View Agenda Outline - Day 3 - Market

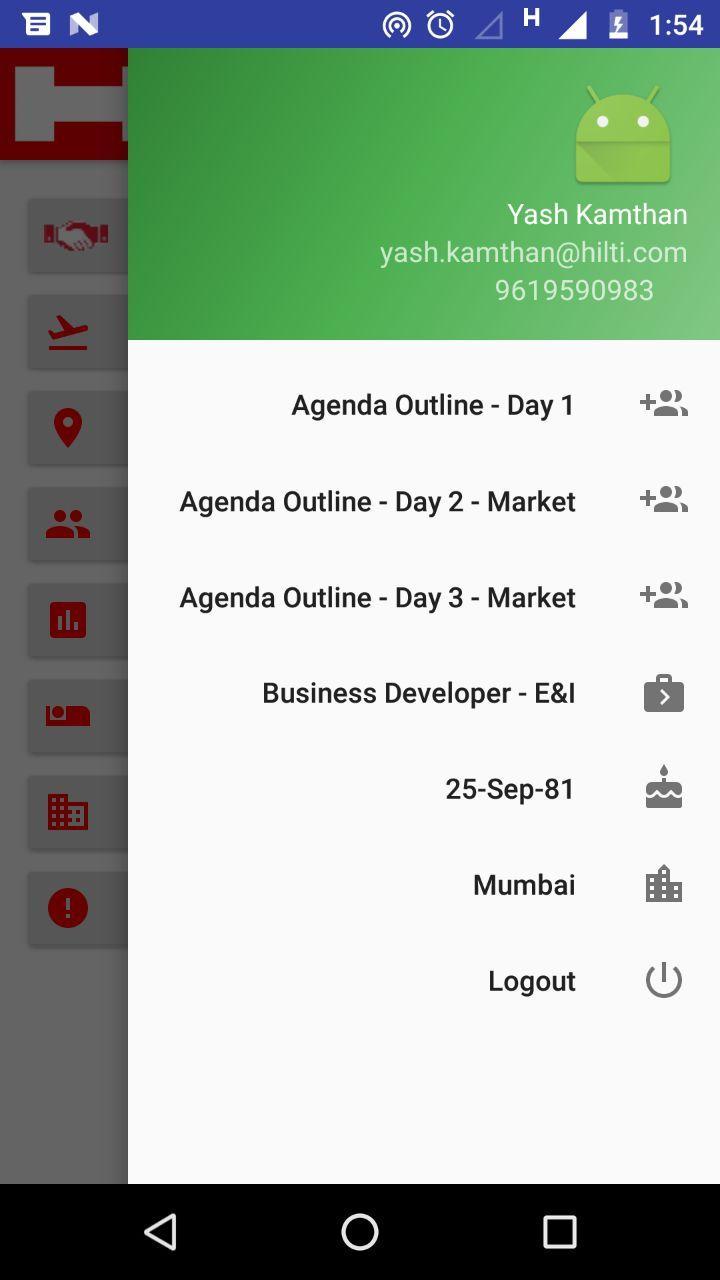[x=378, y=597]
